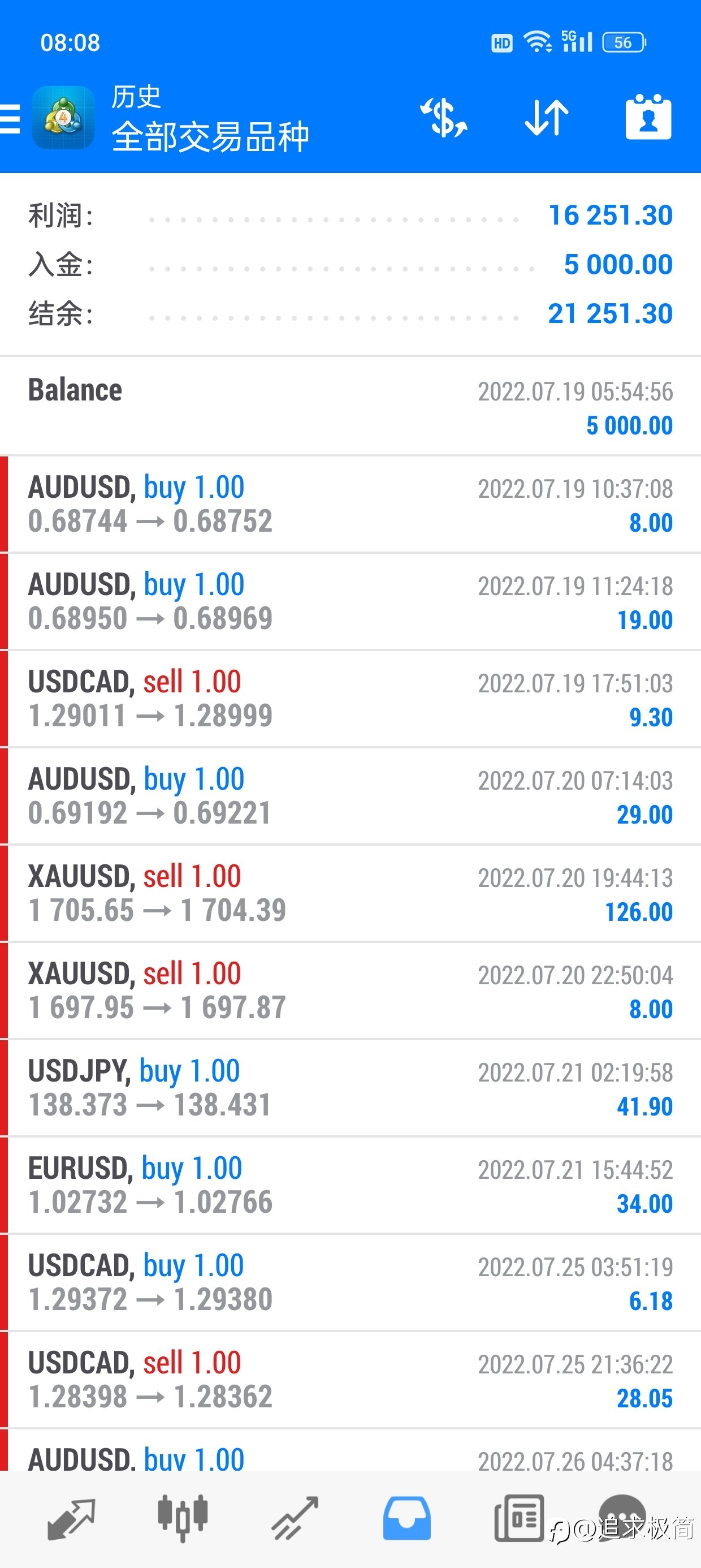
Task: View the AUDUSD buy trade with 29.00 profit
Action: tap(350, 797)
